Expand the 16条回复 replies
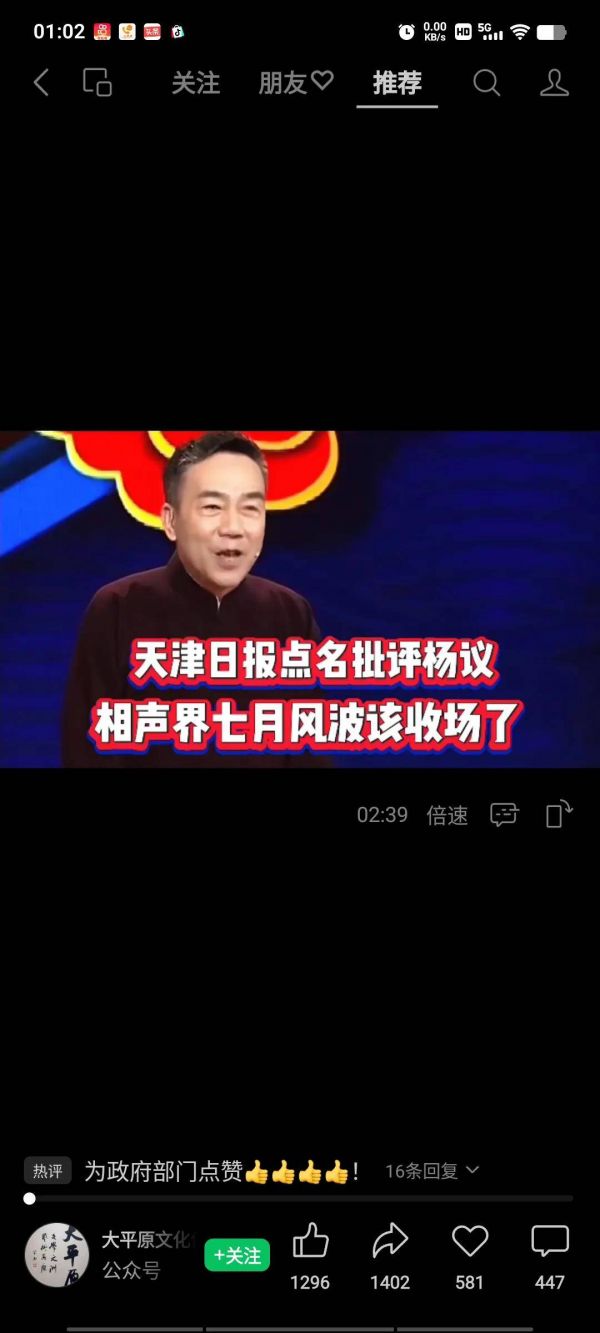Image resolution: width=600 pixels, height=1333 pixels. click(432, 1170)
